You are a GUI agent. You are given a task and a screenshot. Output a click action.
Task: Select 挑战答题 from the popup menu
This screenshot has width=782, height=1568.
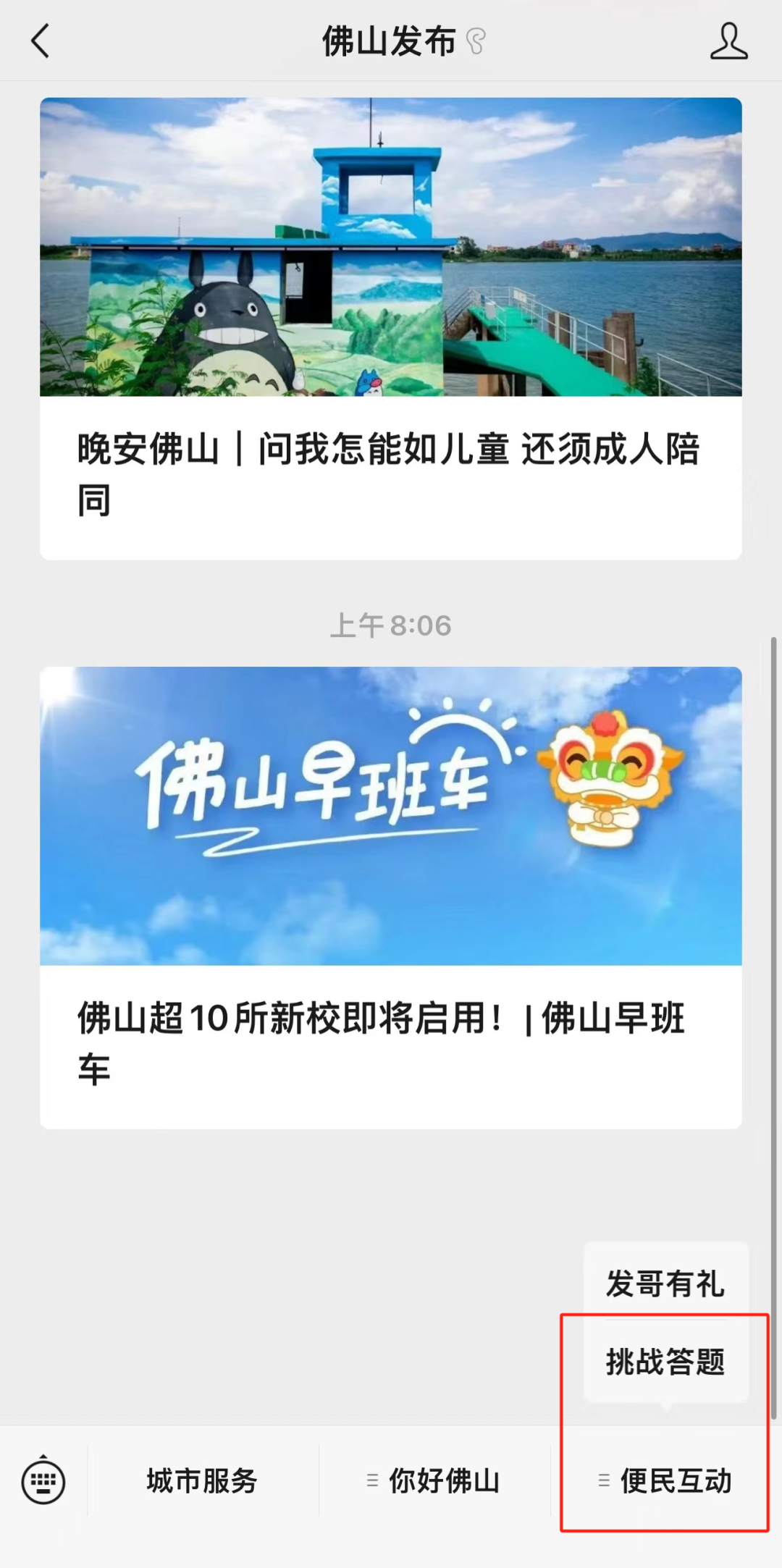click(665, 1362)
